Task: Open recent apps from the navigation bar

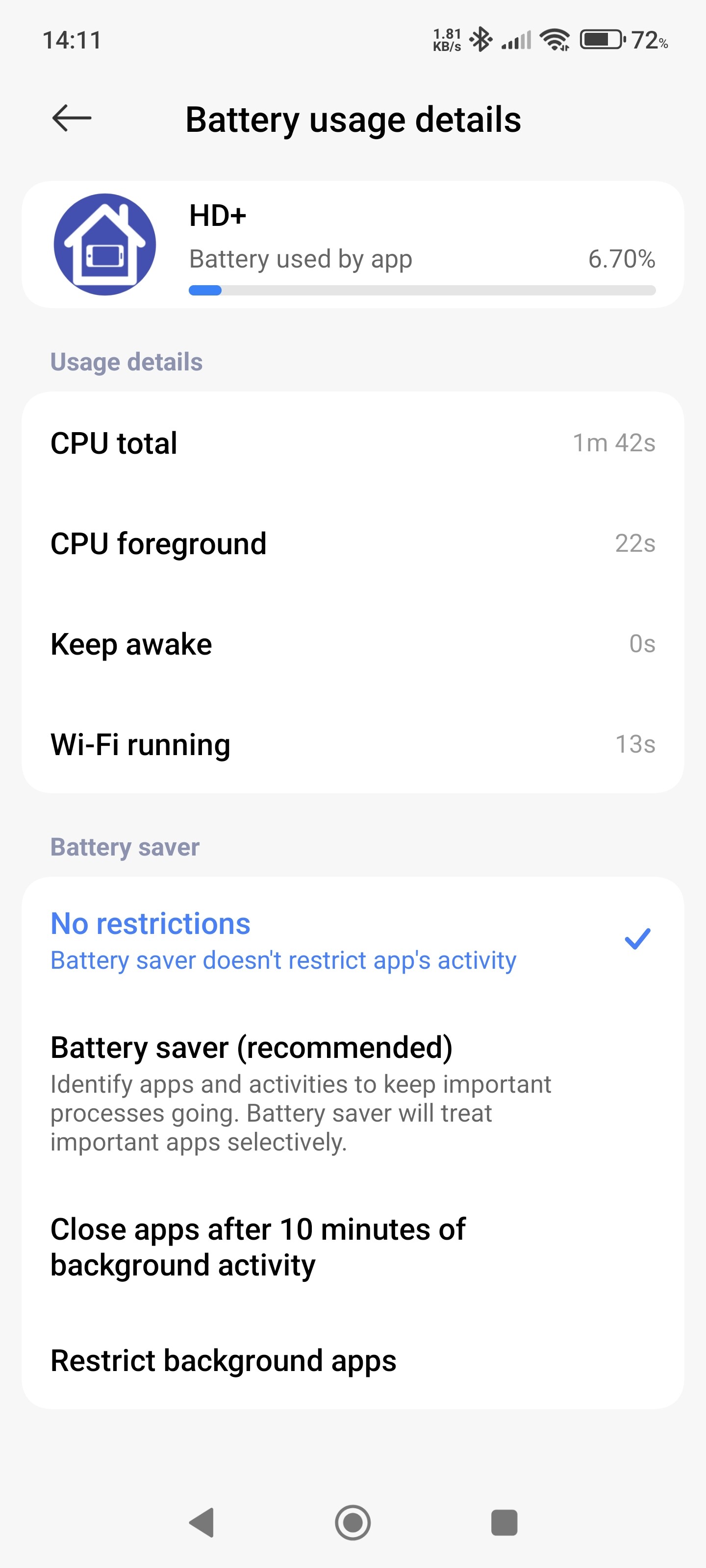Action: click(504, 1523)
